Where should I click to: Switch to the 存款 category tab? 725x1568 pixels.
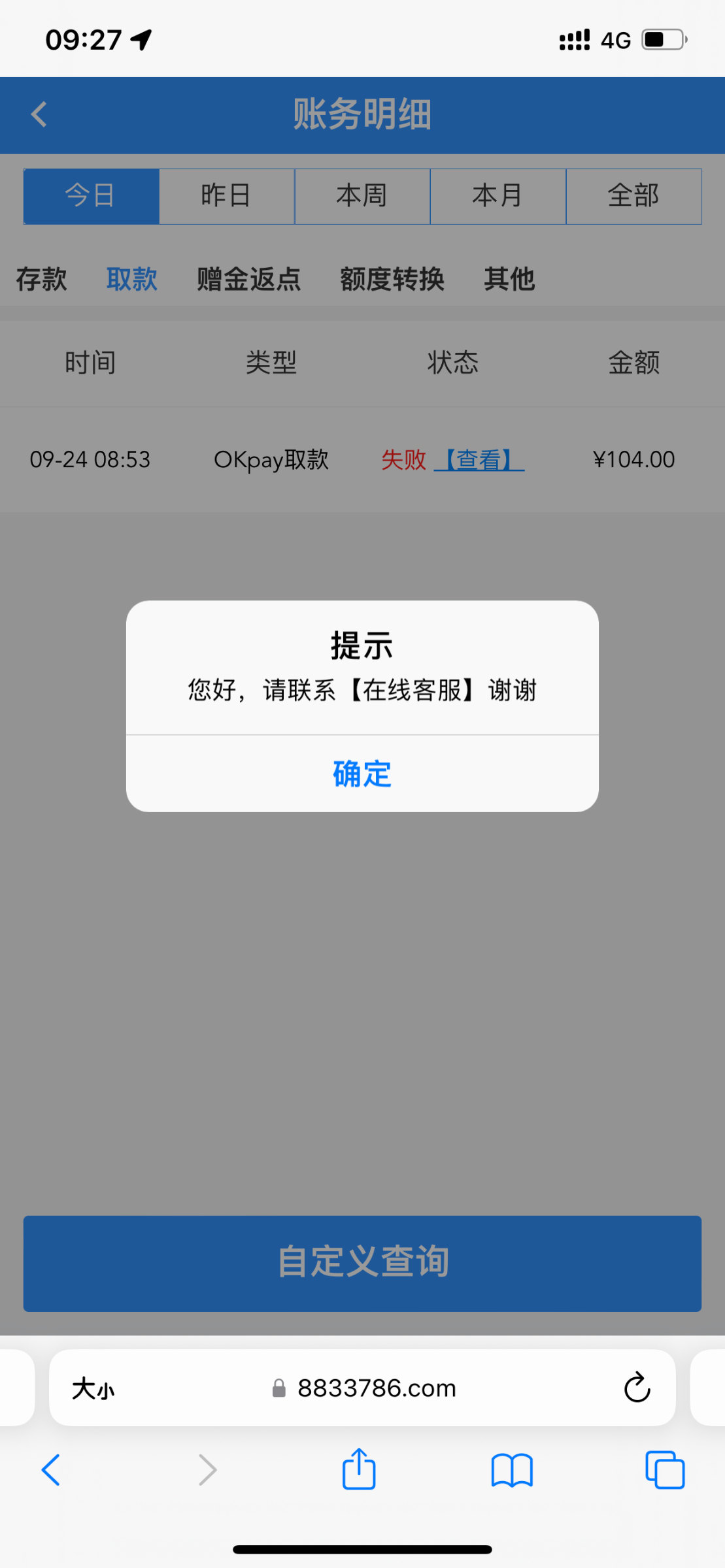pos(41,278)
